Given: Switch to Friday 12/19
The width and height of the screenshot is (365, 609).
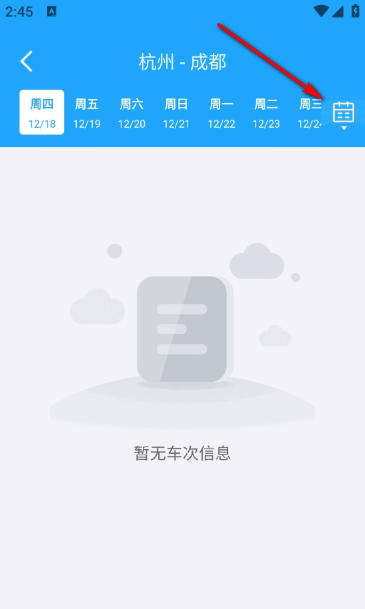Looking at the screenshot, I should 87,113.
